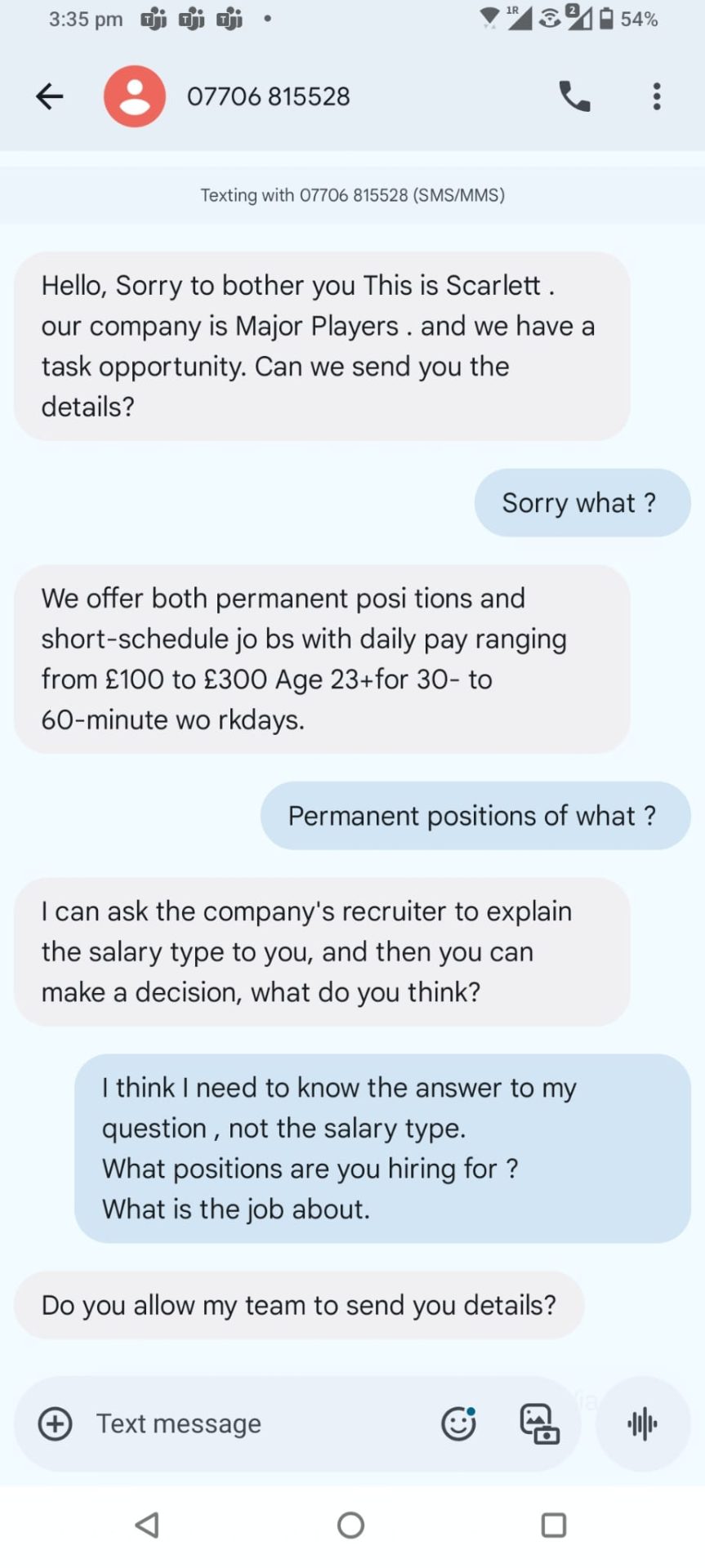The width and height of the screenshot is (705, 1568).
Task: Tap the system home button
Action: click(x=350, y=1525)
